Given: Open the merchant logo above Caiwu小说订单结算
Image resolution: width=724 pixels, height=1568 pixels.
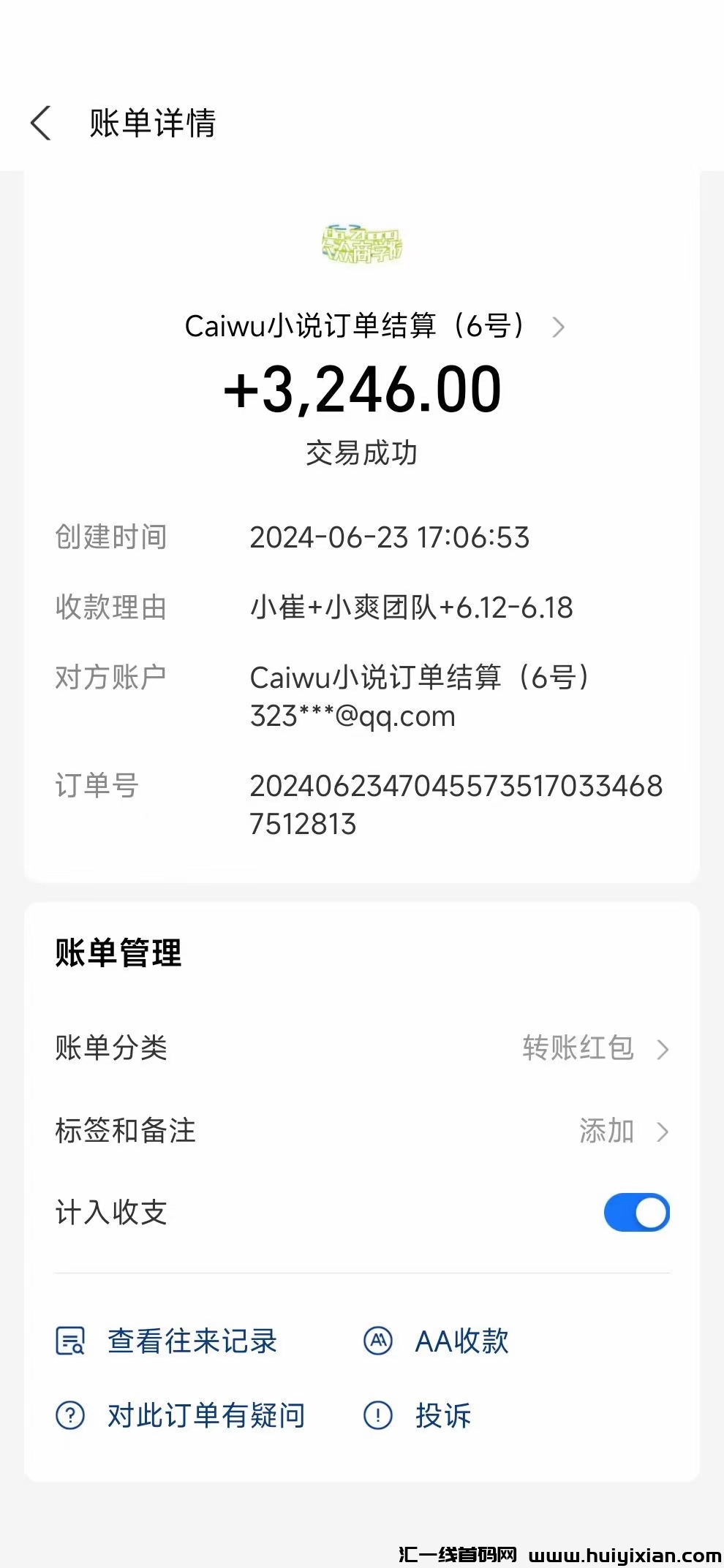Looking at the screenshot, I should tap(362, 241).
